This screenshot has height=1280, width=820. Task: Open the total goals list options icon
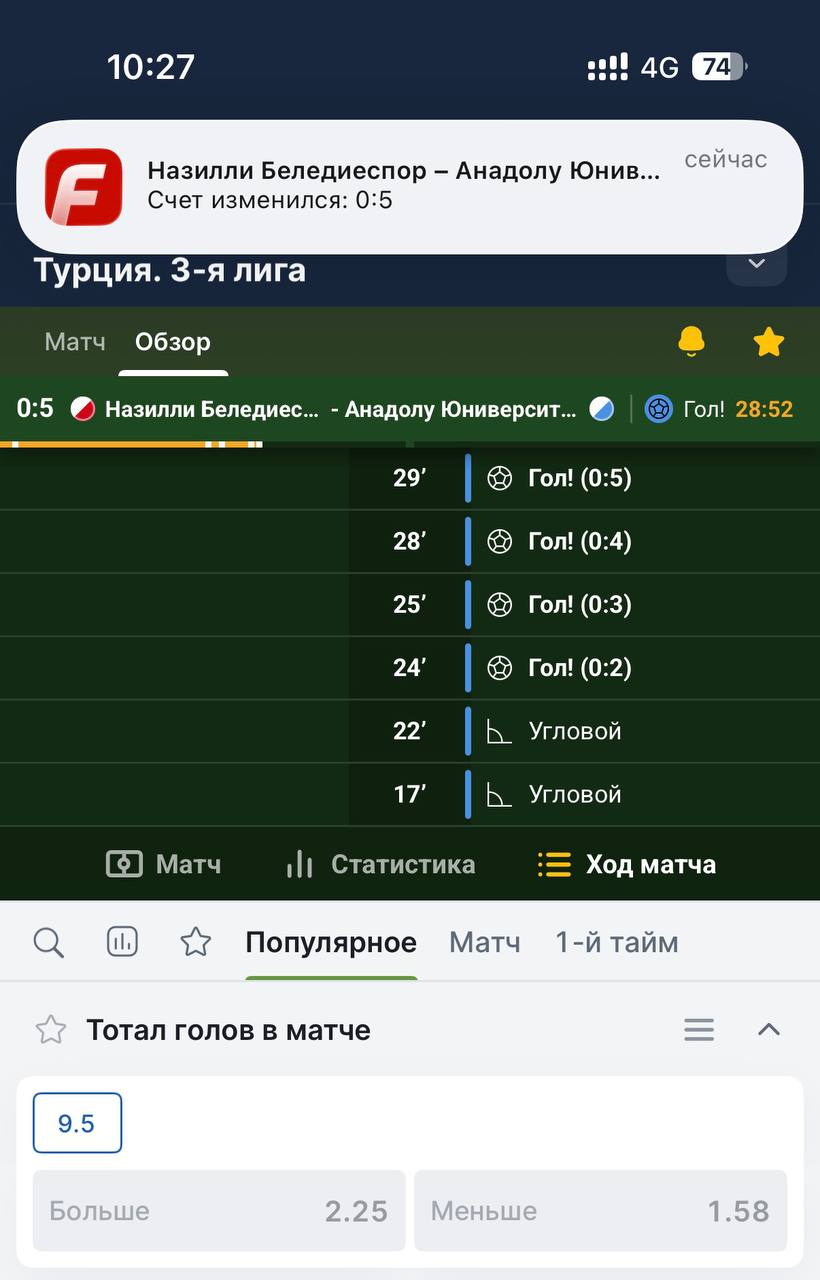point(699,1030)
